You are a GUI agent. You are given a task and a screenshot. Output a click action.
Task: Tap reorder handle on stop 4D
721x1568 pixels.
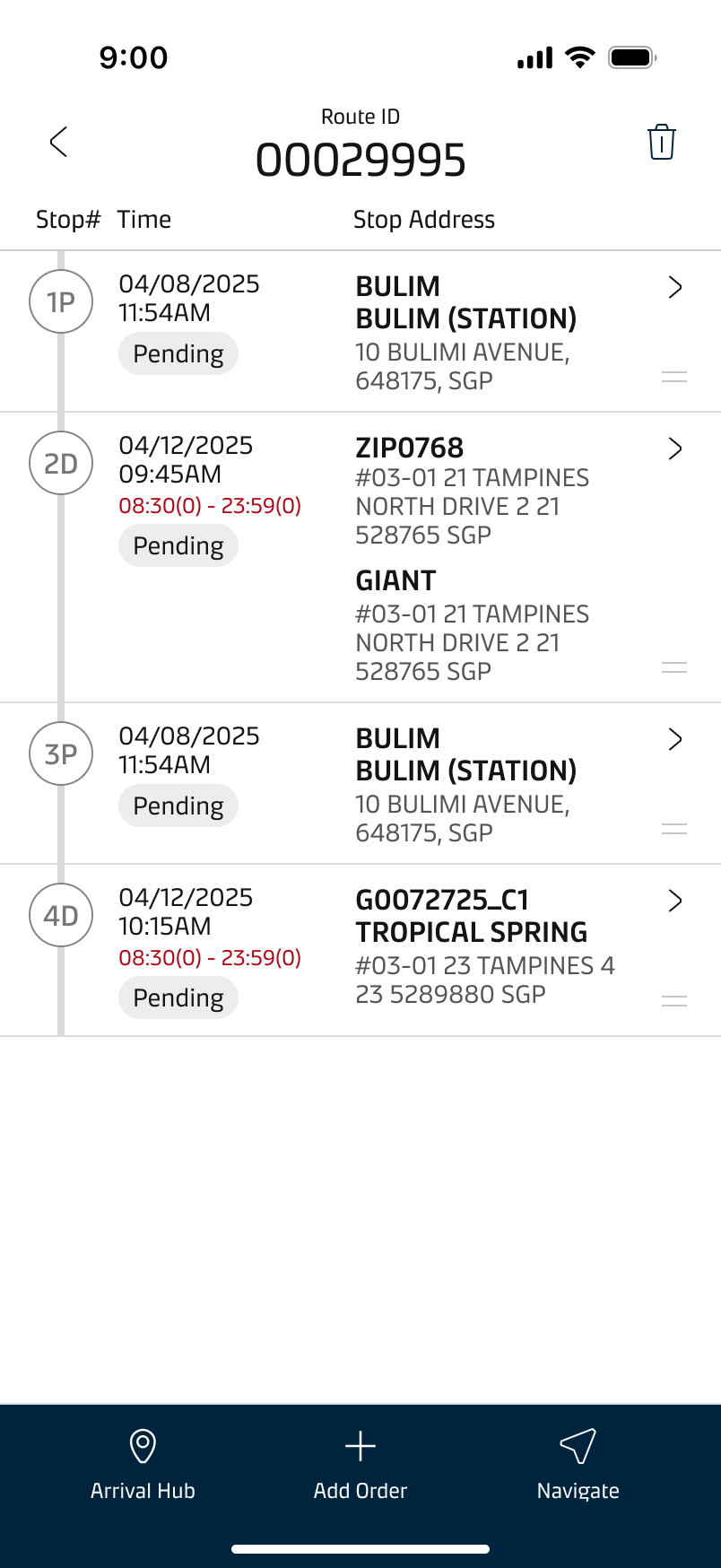(674, 1001)
